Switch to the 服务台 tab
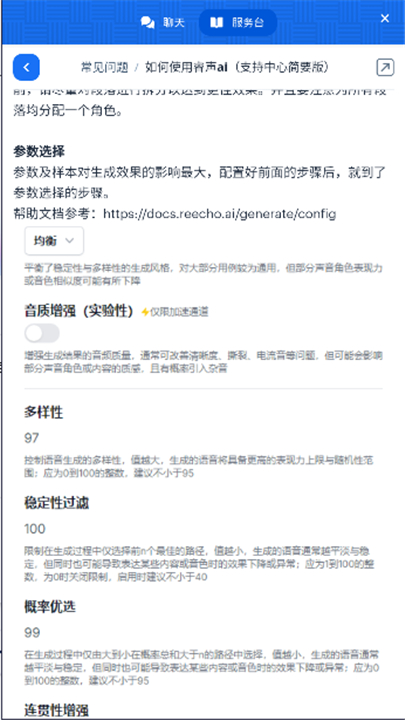The height and width of the screenshot is (720, 405). pos(237,22)
